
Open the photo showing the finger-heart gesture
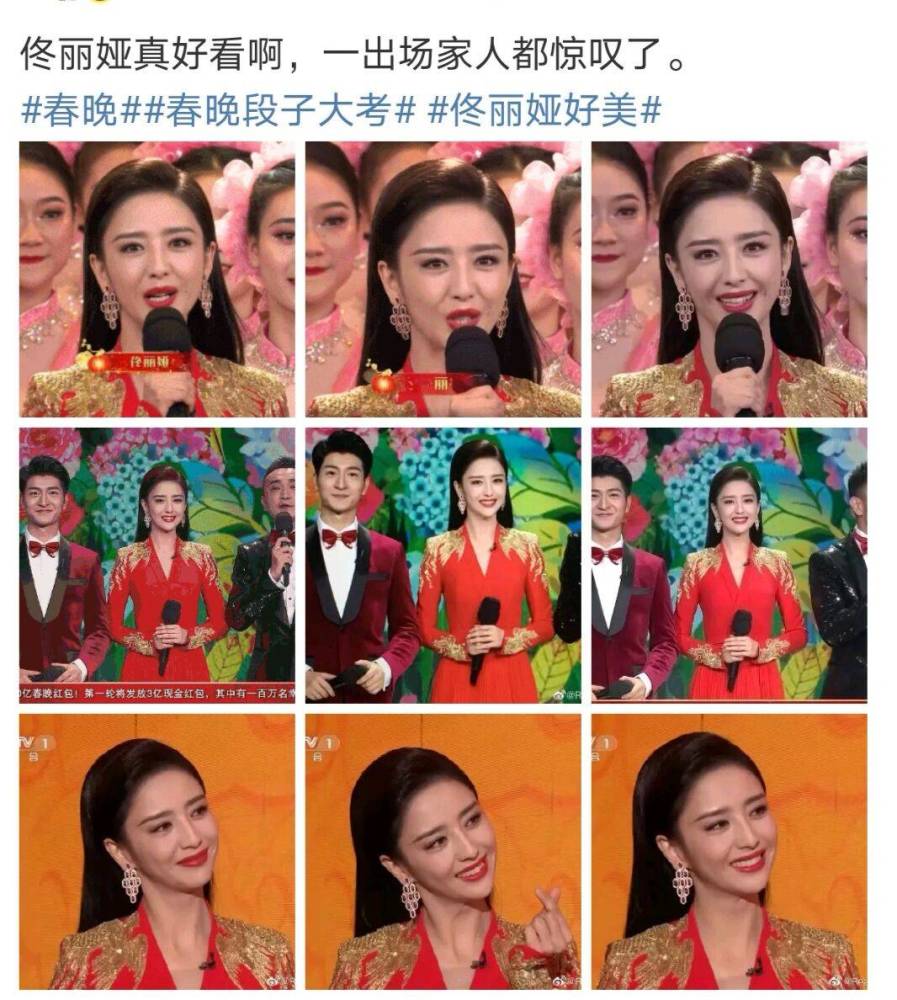click(x=442, y=851)
